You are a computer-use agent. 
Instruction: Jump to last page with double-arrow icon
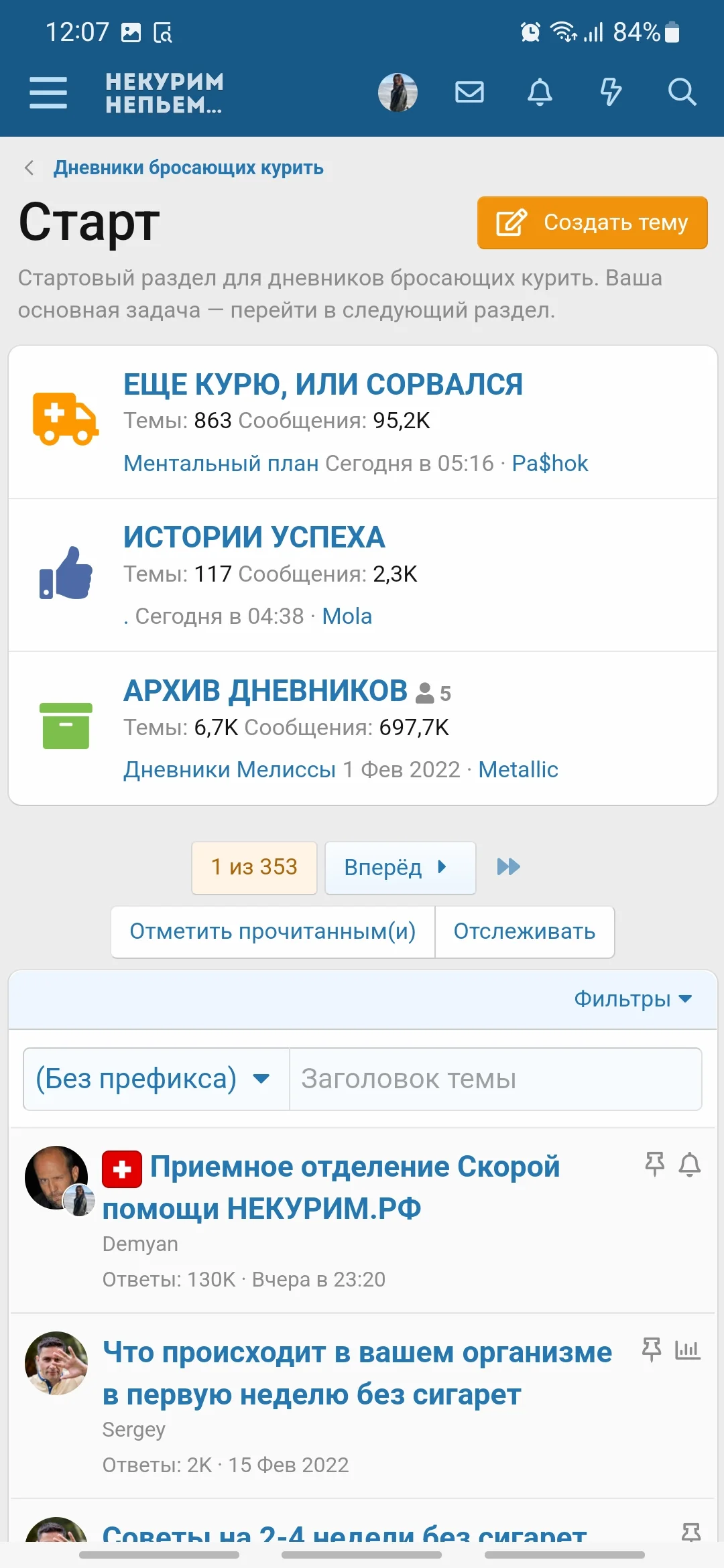pyautogui.click(x=508, y=867)
